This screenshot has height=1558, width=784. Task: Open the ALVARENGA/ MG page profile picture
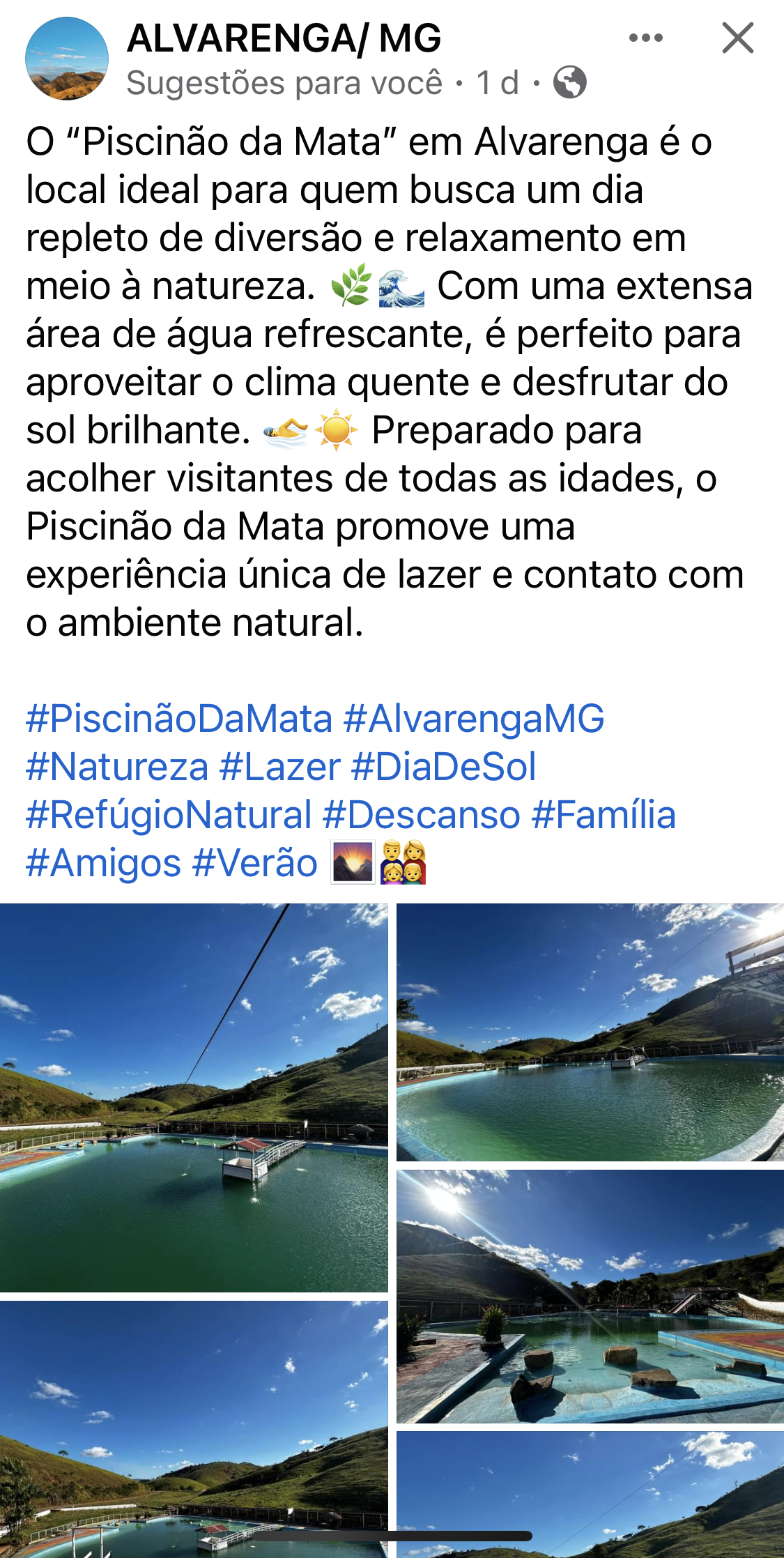pyautogui.click(x=67, y=59)
